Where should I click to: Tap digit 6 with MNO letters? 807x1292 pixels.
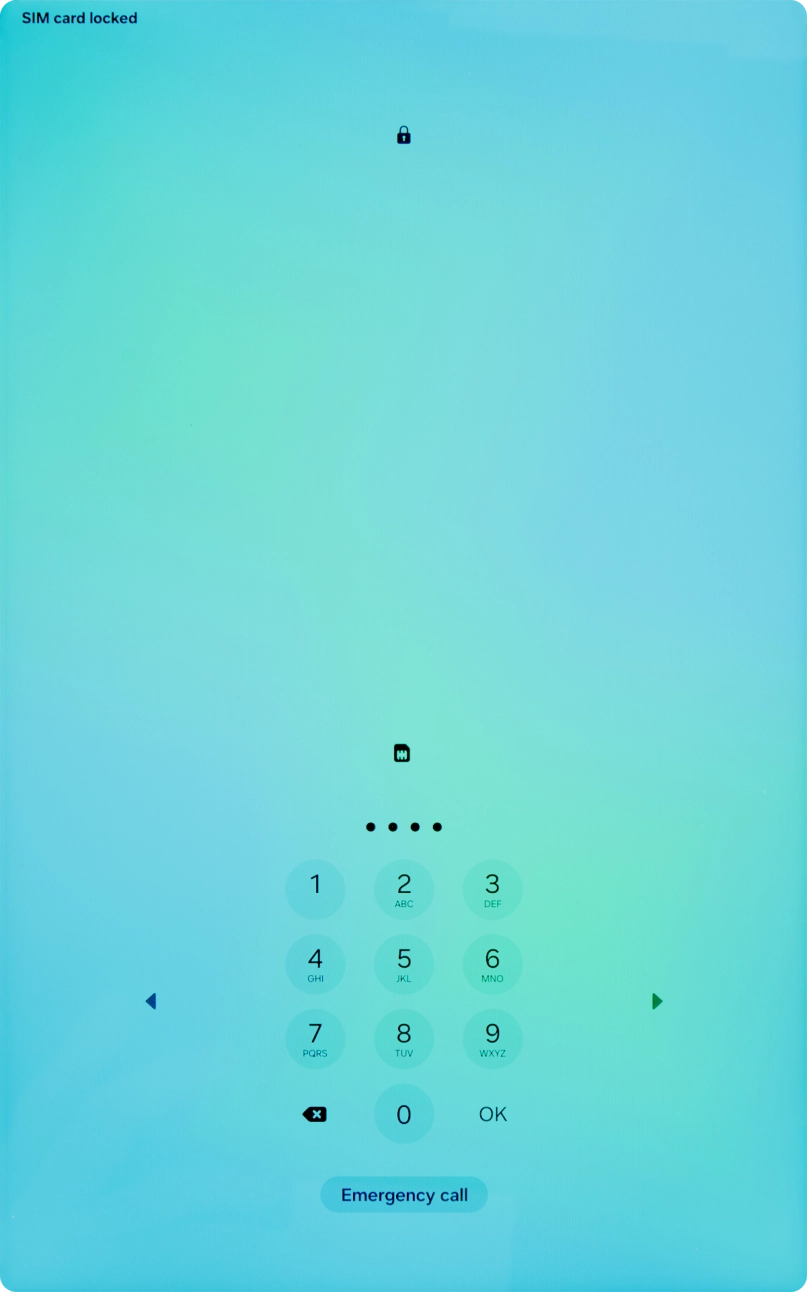point(491,964)
